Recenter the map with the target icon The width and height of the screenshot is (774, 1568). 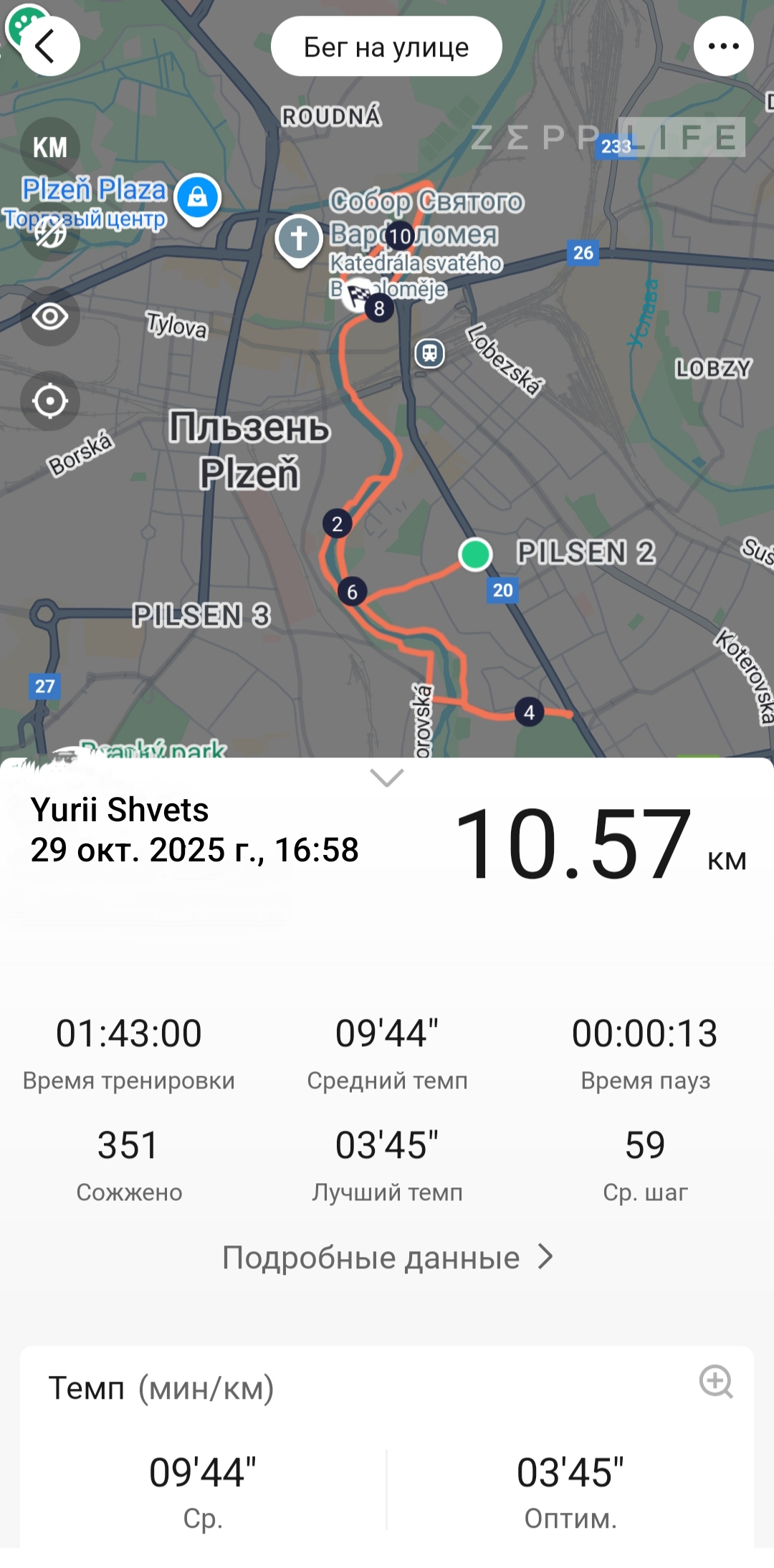(x=50, y=401)
